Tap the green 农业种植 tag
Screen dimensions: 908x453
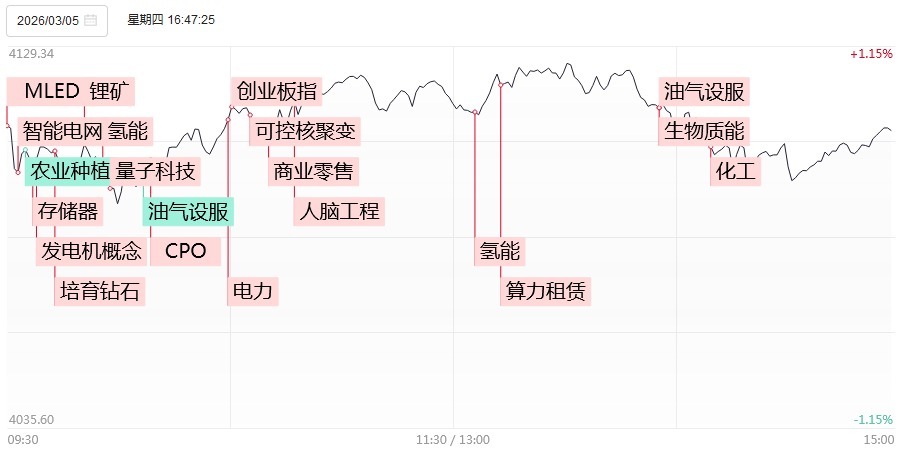[x=68, y=171]
